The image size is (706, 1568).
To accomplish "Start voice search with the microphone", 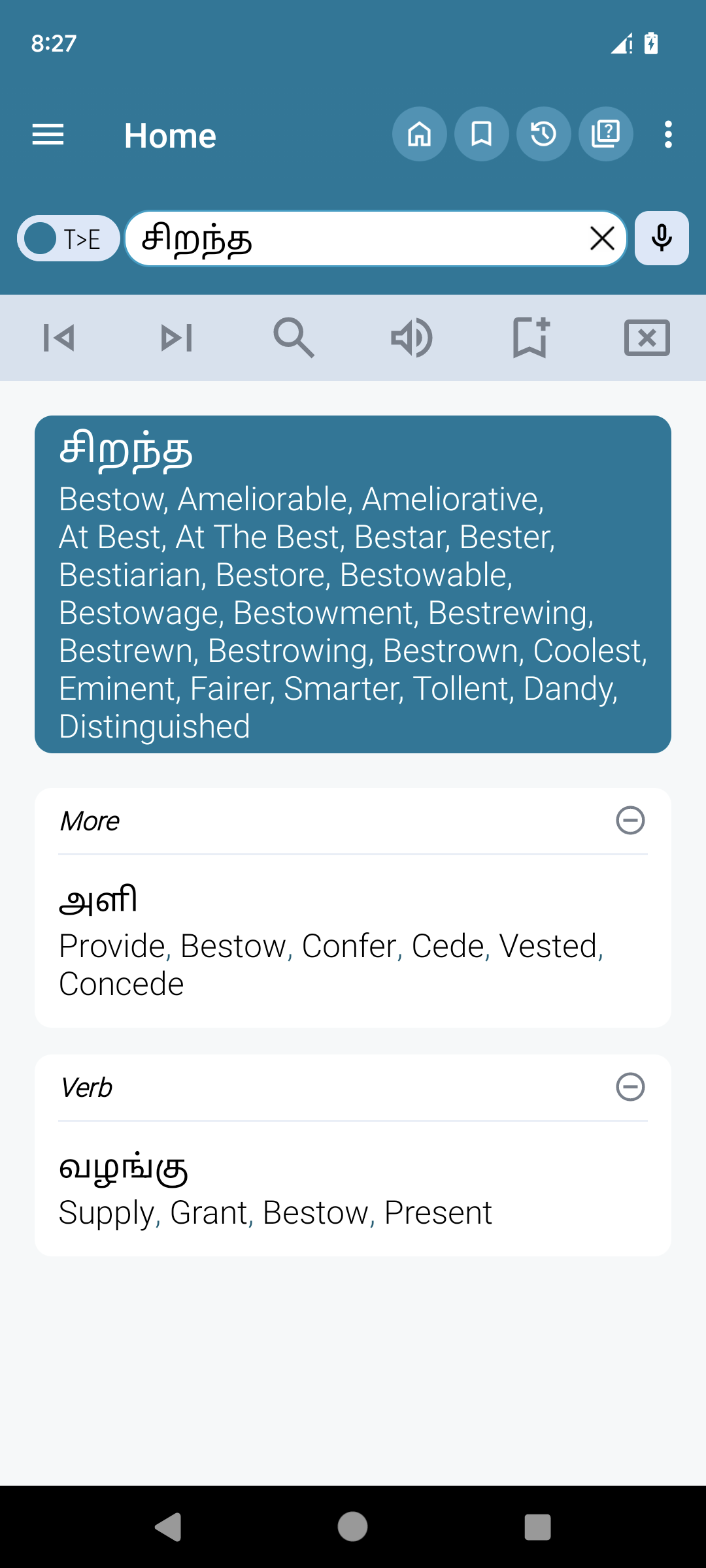I will point(662,238).
